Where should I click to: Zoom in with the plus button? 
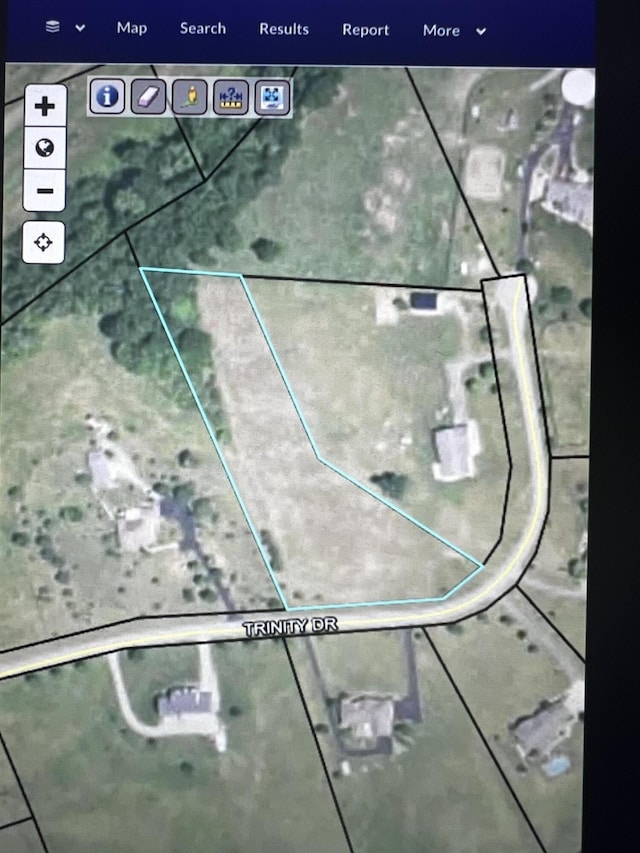coord(44,106)
